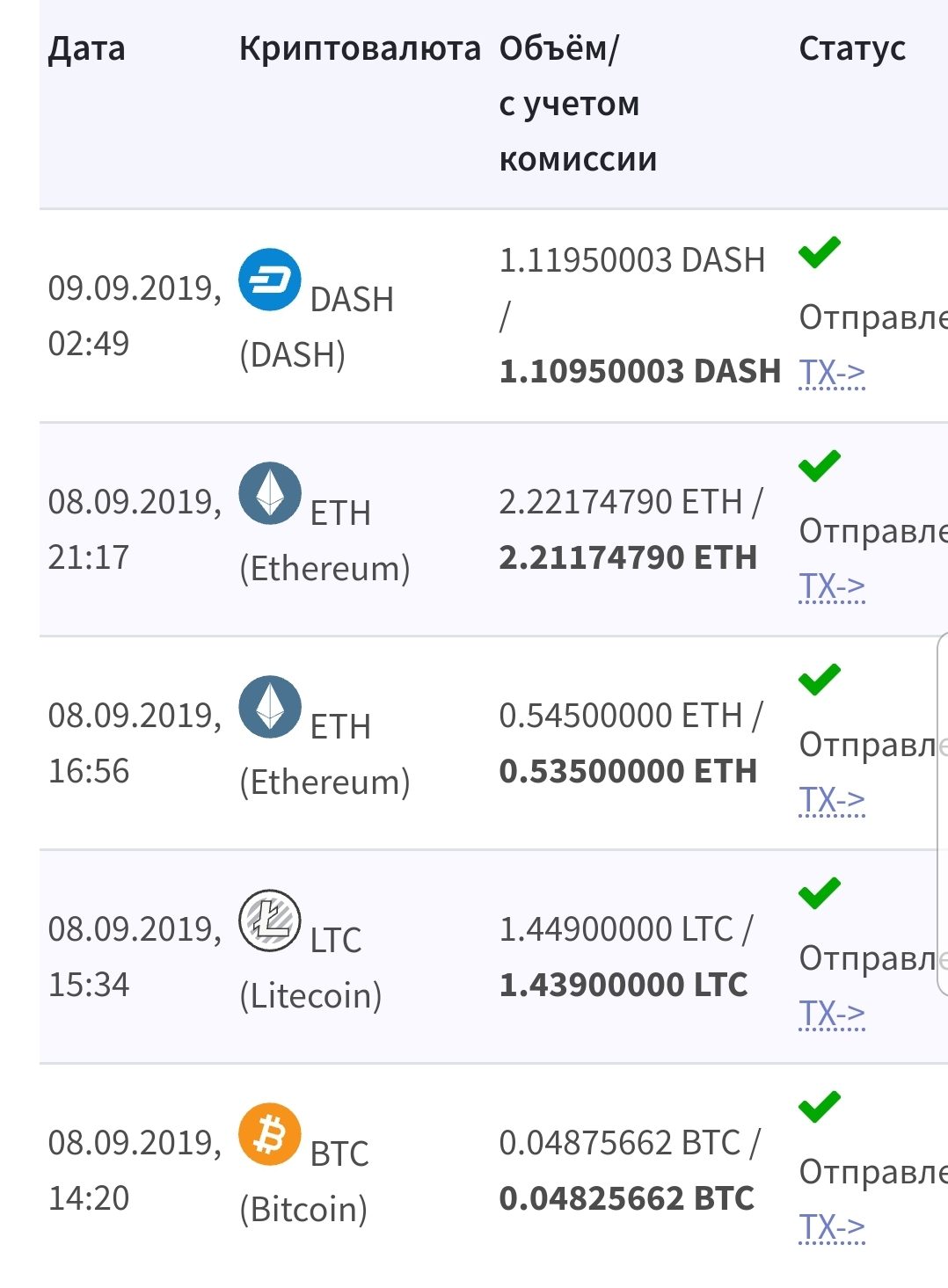The width and height of the screenshot is (948, 1288).
Task: Open the TX-> link for the DASH transaction
Action: 831,373
